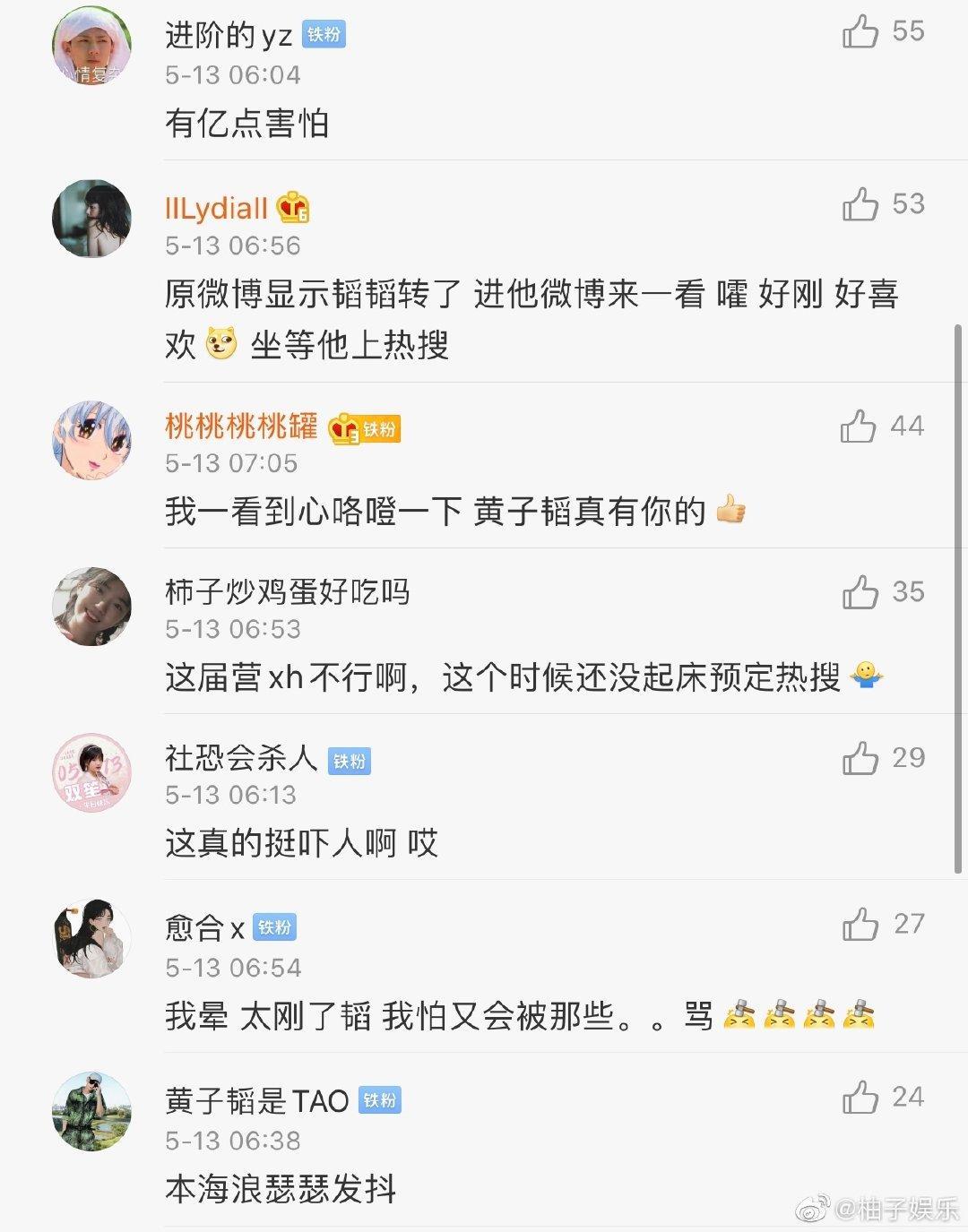968x1232 pixels.
Task: Like the comment by 社恐会杀人
Action: pos(860,758)
